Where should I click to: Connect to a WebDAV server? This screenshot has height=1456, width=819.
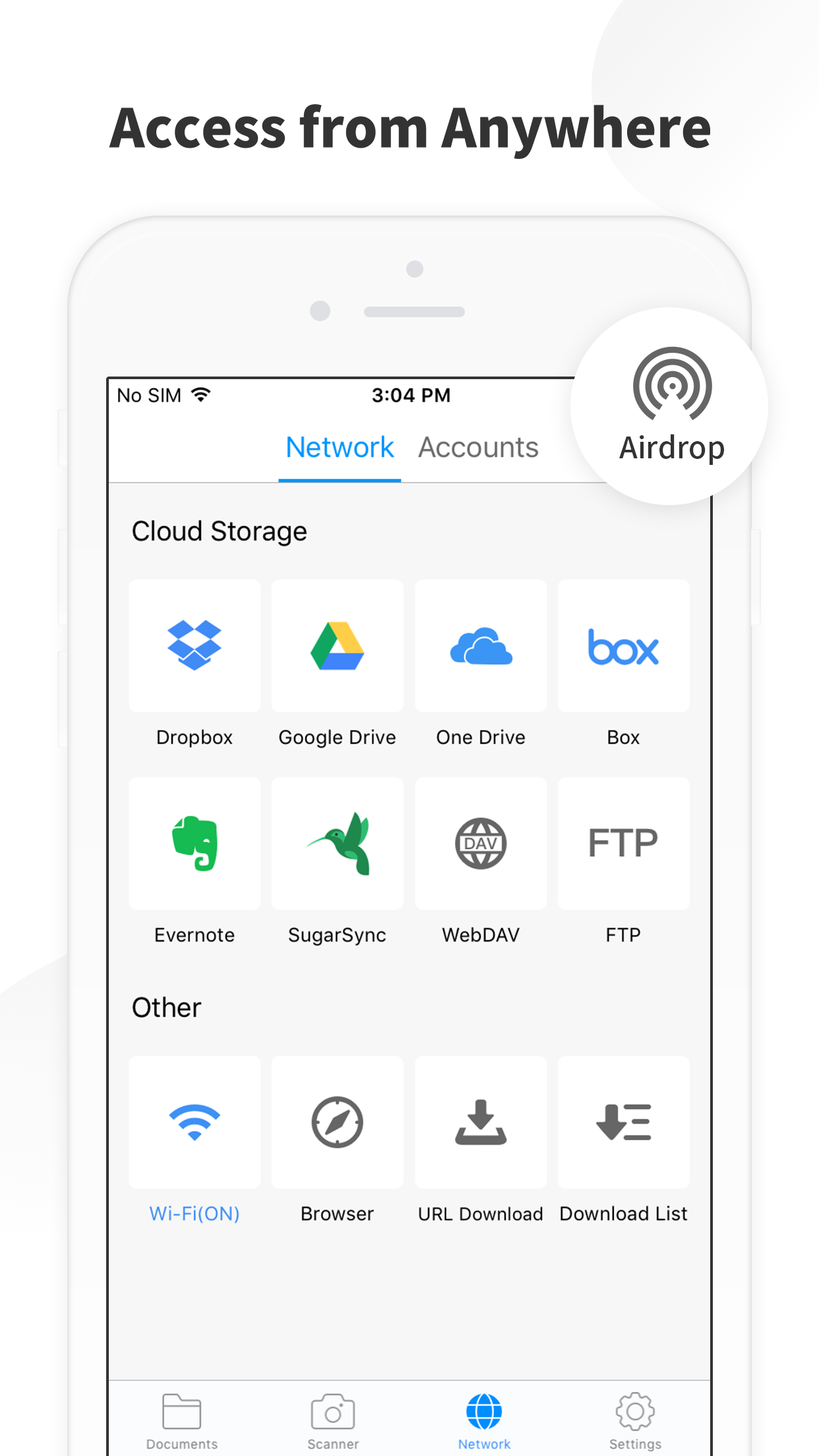[x=481, y=844]
